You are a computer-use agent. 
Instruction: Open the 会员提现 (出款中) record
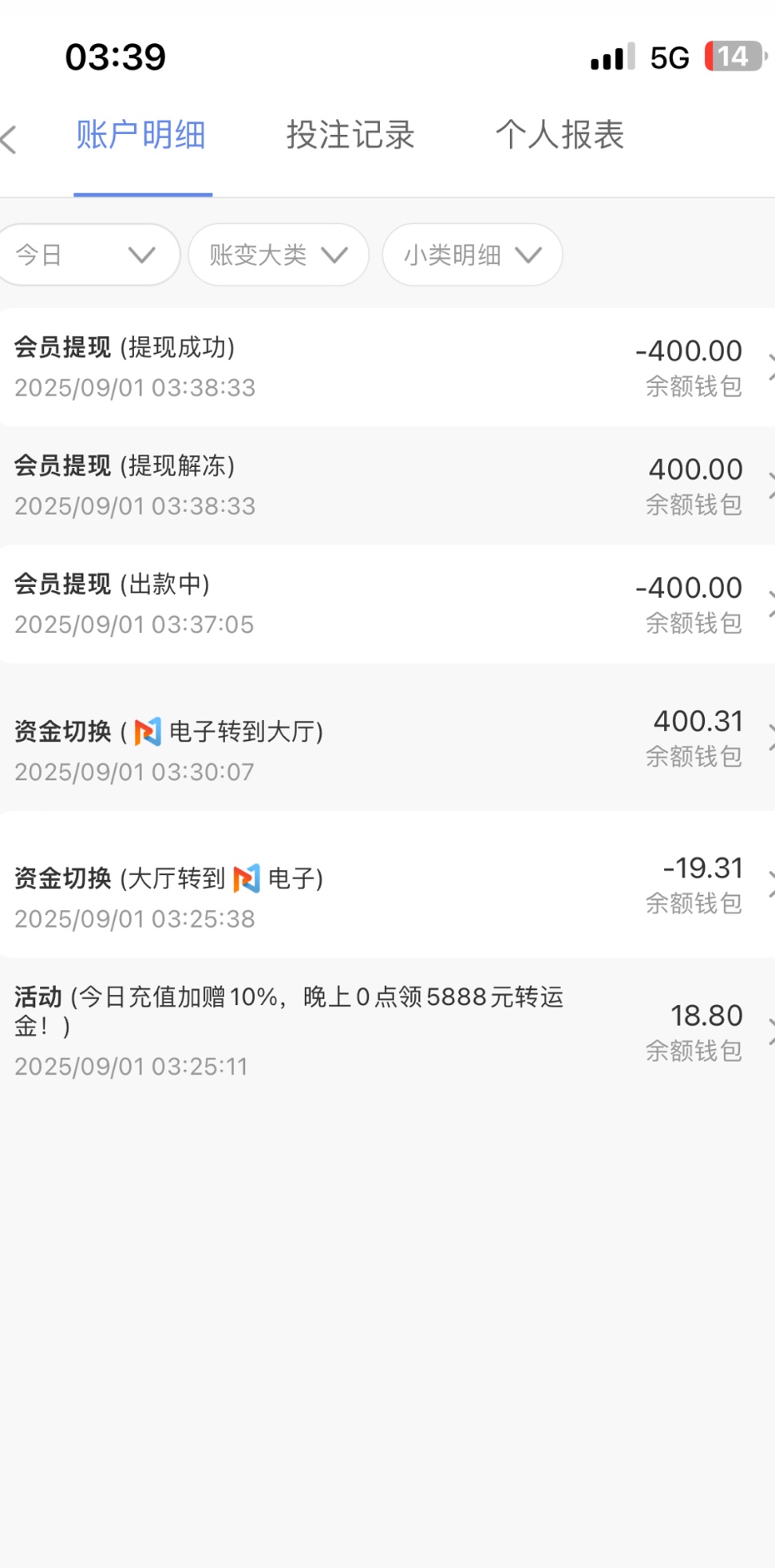(383, 604)
